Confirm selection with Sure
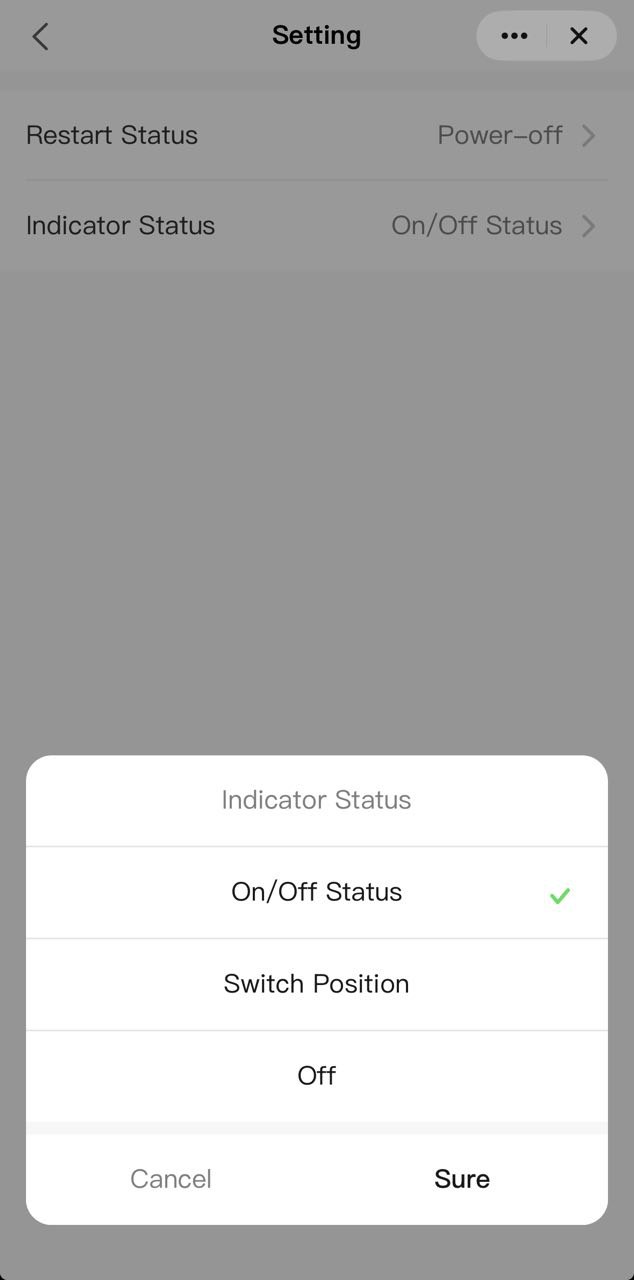Screen dimensions: 634x1280 point(462,1179)
